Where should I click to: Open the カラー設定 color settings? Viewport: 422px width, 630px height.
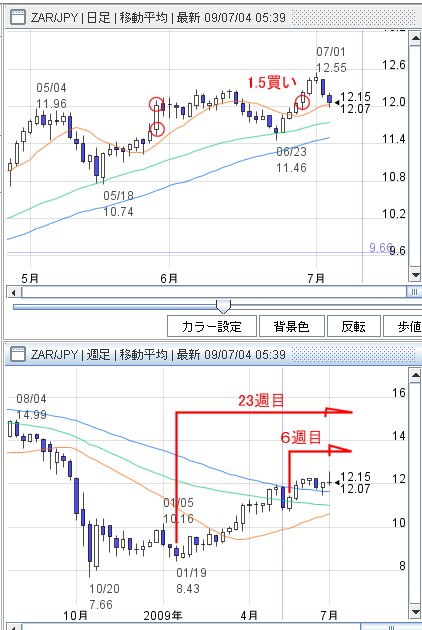point(212,326)
